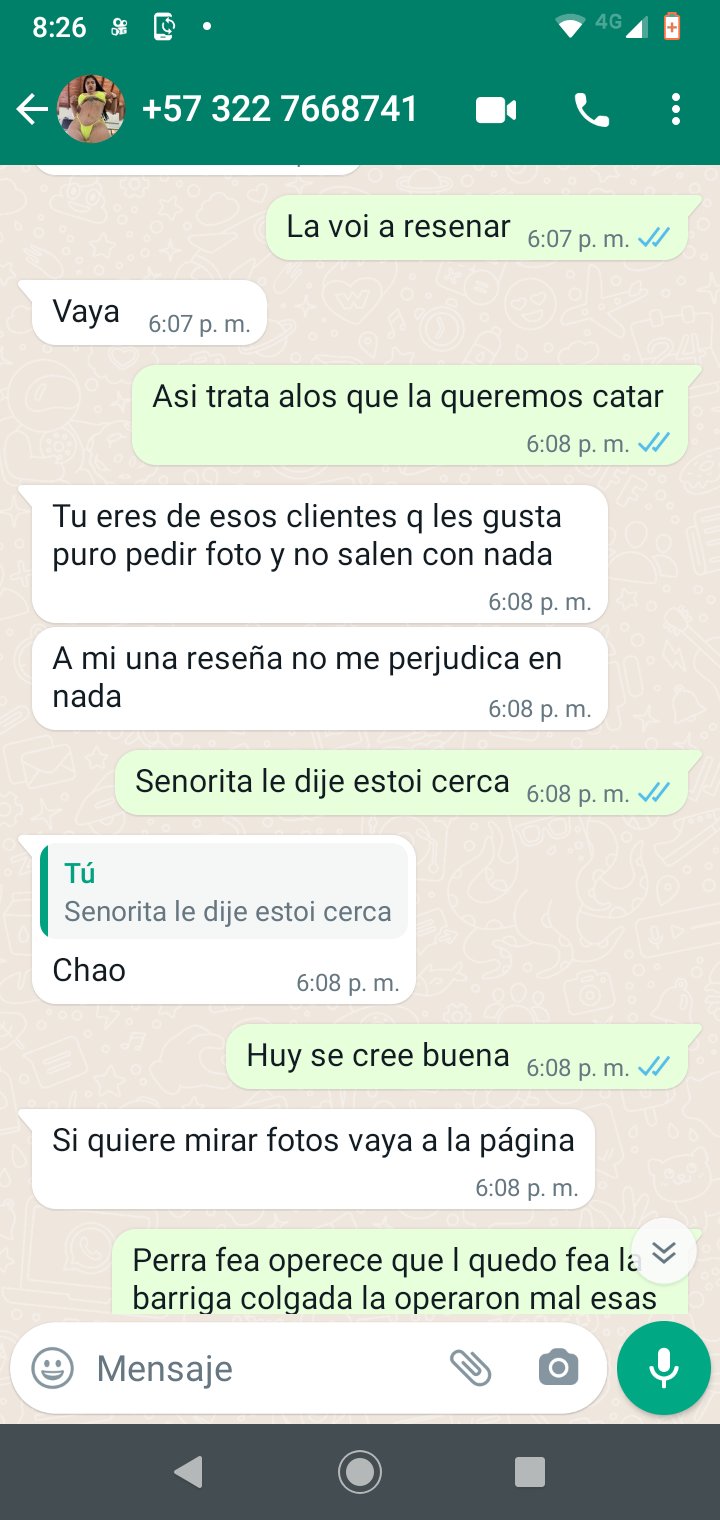Screen dimensions: 720x1520
Task: Start a voice call
Action: [x=591, y=109]
